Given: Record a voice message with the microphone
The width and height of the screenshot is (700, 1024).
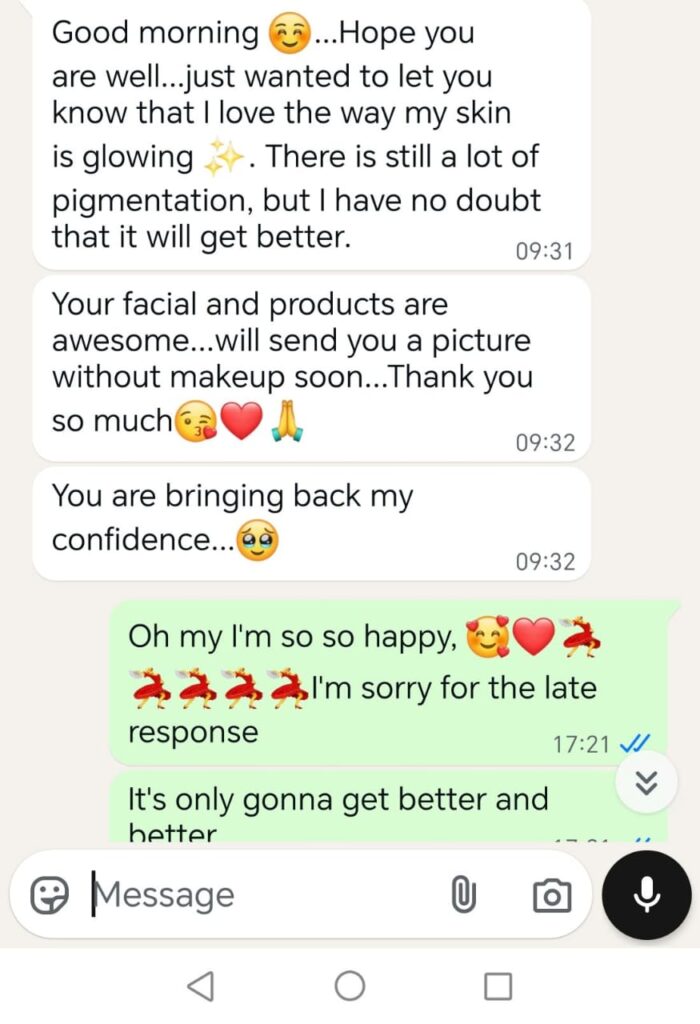Looking at the screenshot, I should [x=647, y=893].
